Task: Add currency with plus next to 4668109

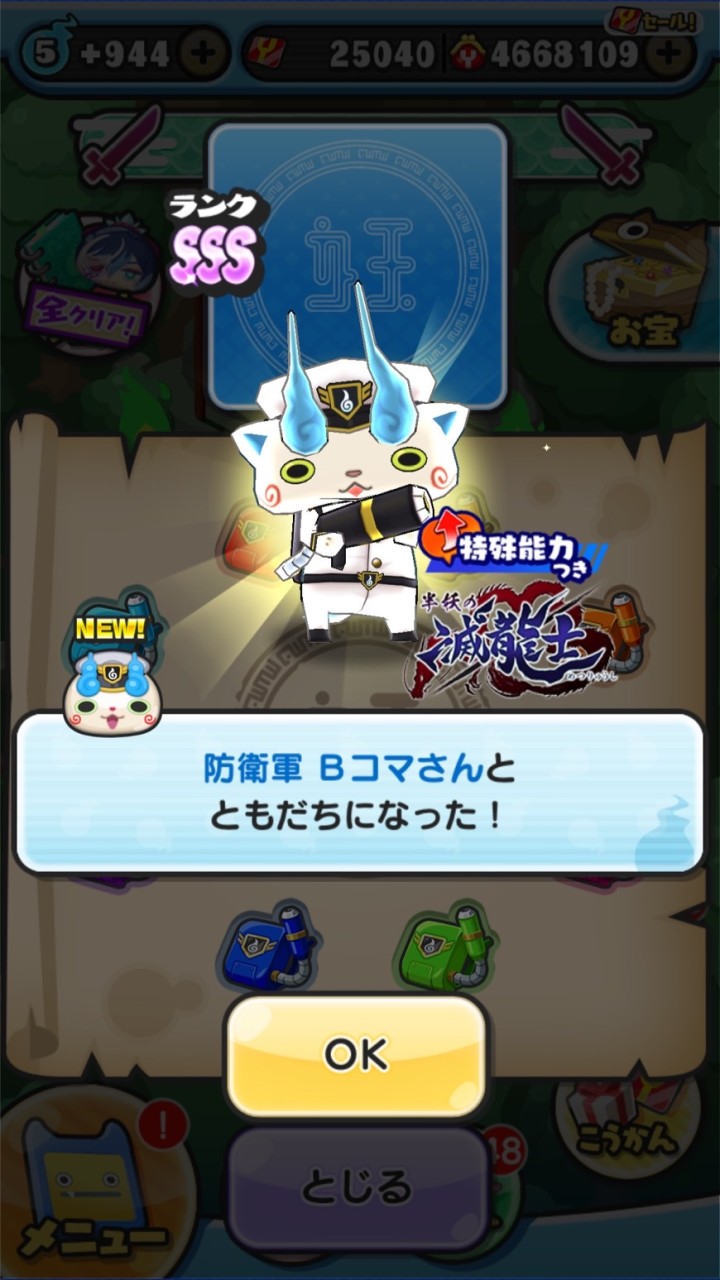Action: (x=668, y=53)
